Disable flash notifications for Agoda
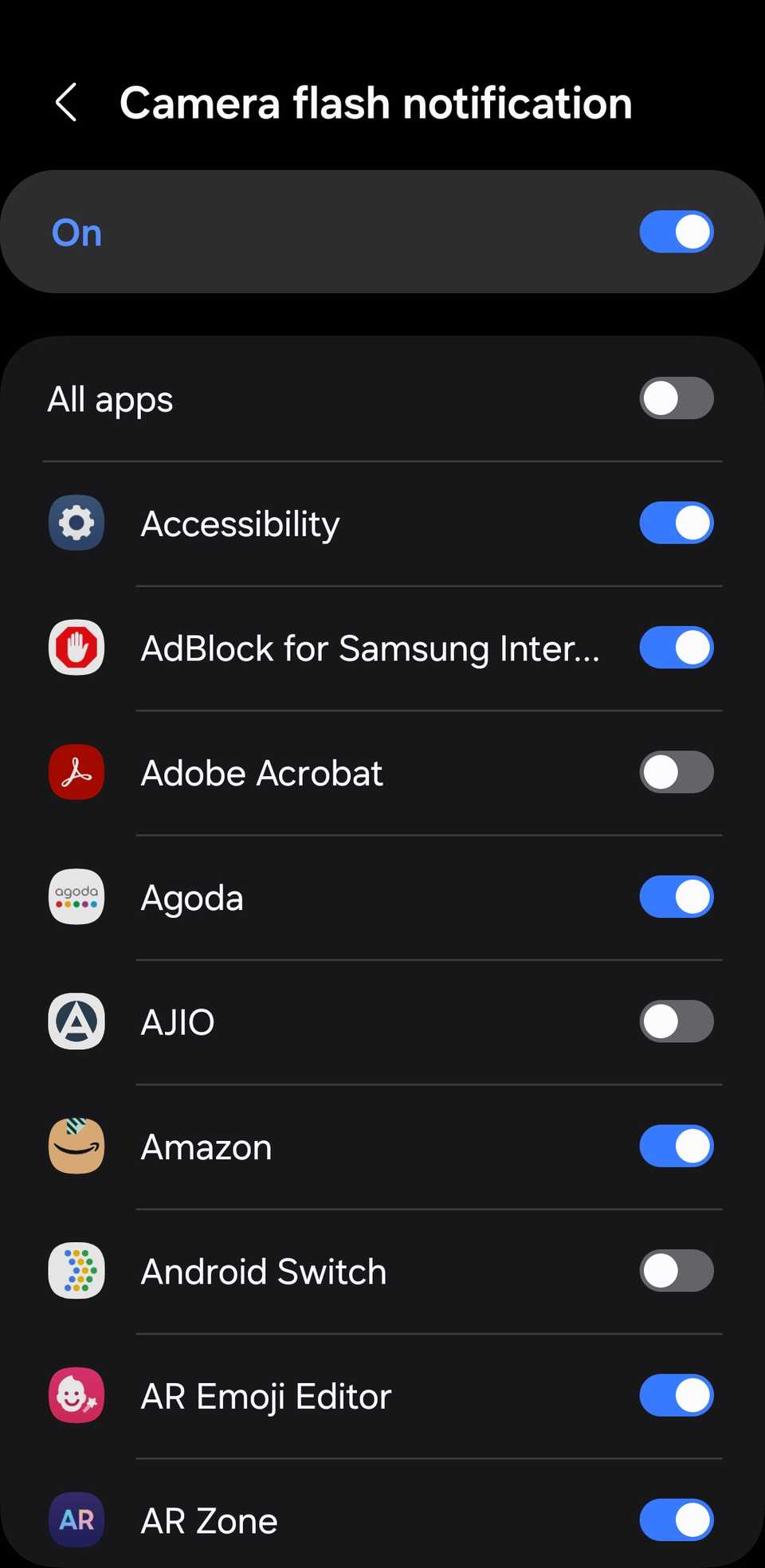Viewport: 765px width, 1568px height. tap(677, 897)
